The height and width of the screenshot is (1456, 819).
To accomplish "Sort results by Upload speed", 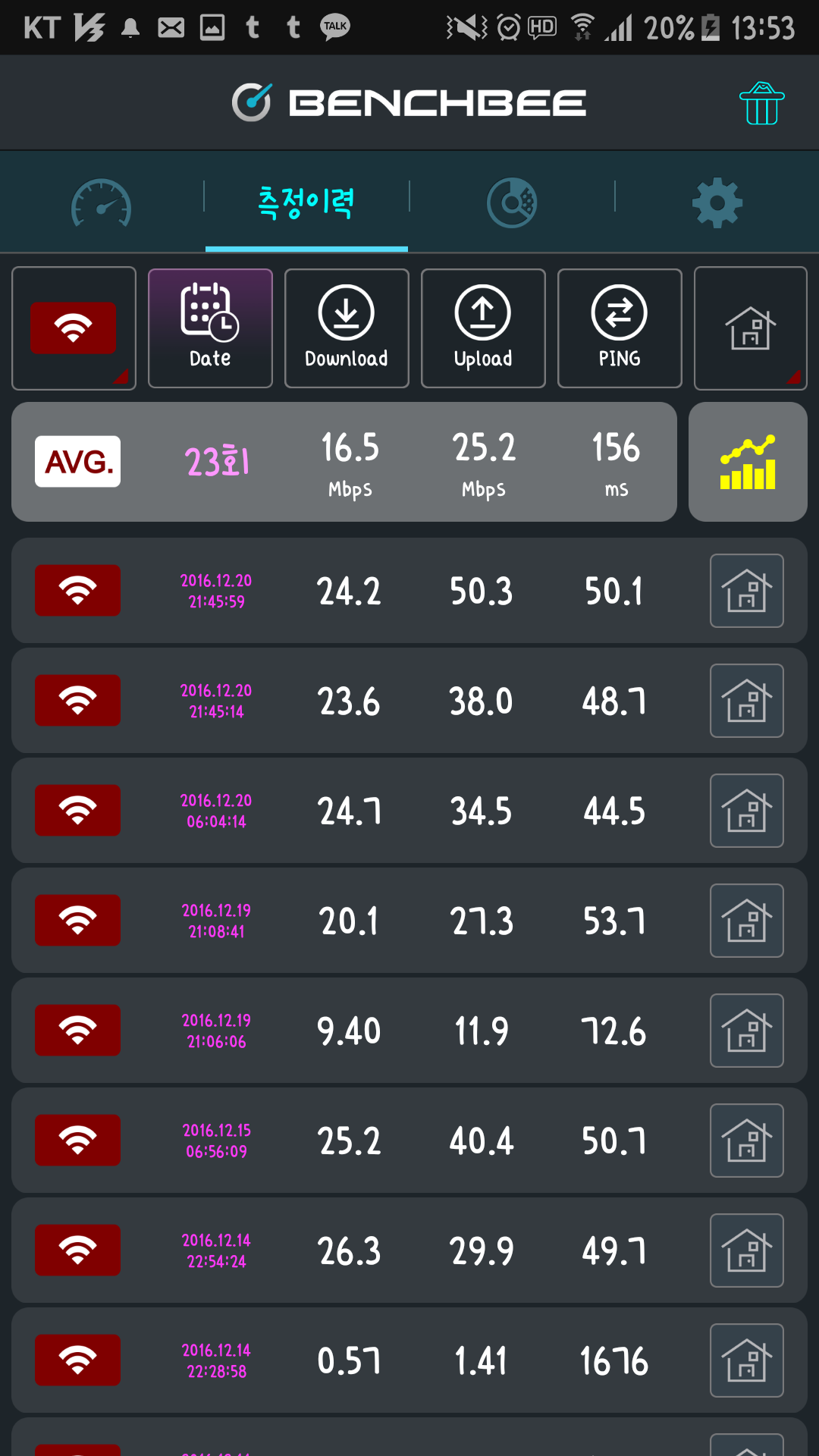I will point(483,328).
